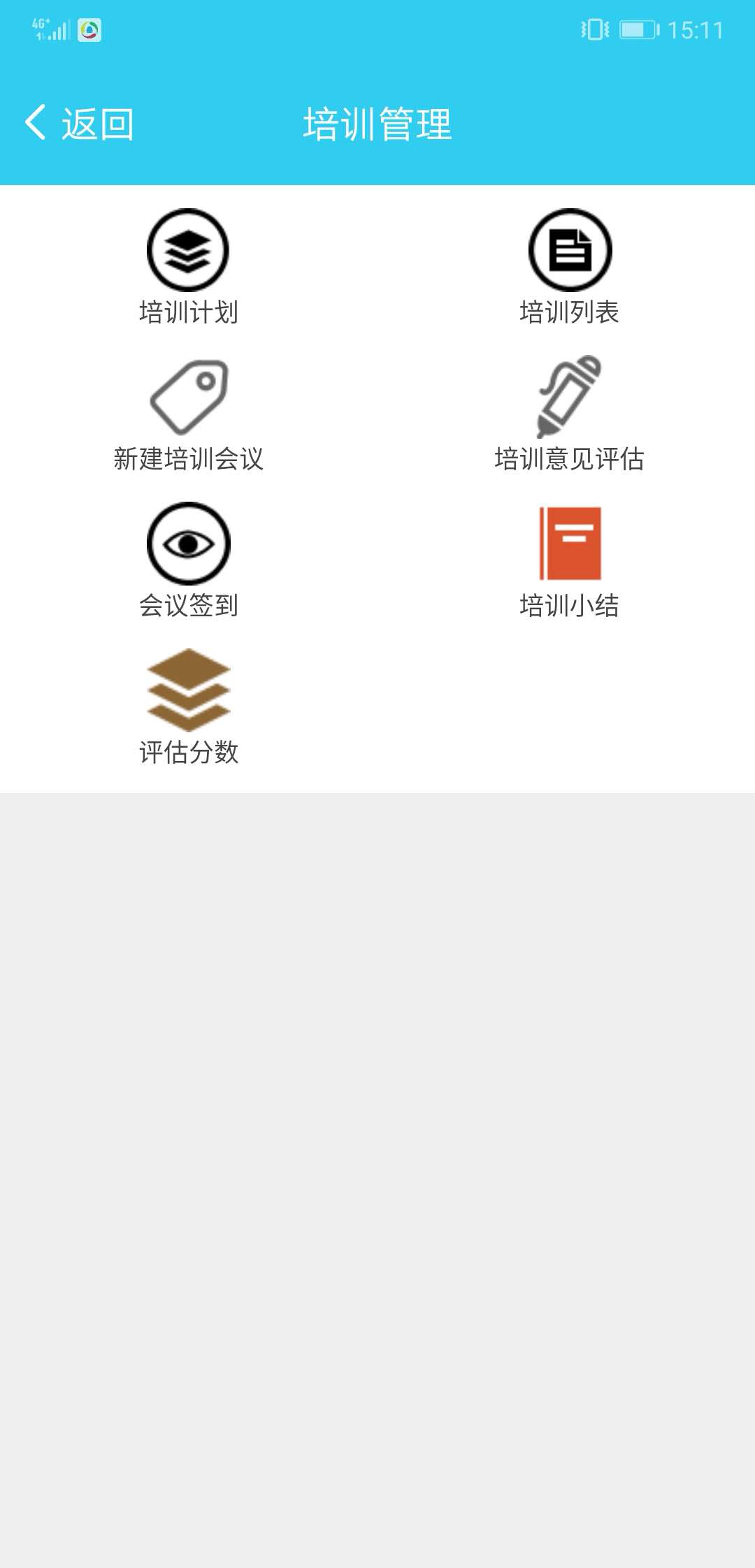Go back with the 返回 button

[x=79, y=124]
